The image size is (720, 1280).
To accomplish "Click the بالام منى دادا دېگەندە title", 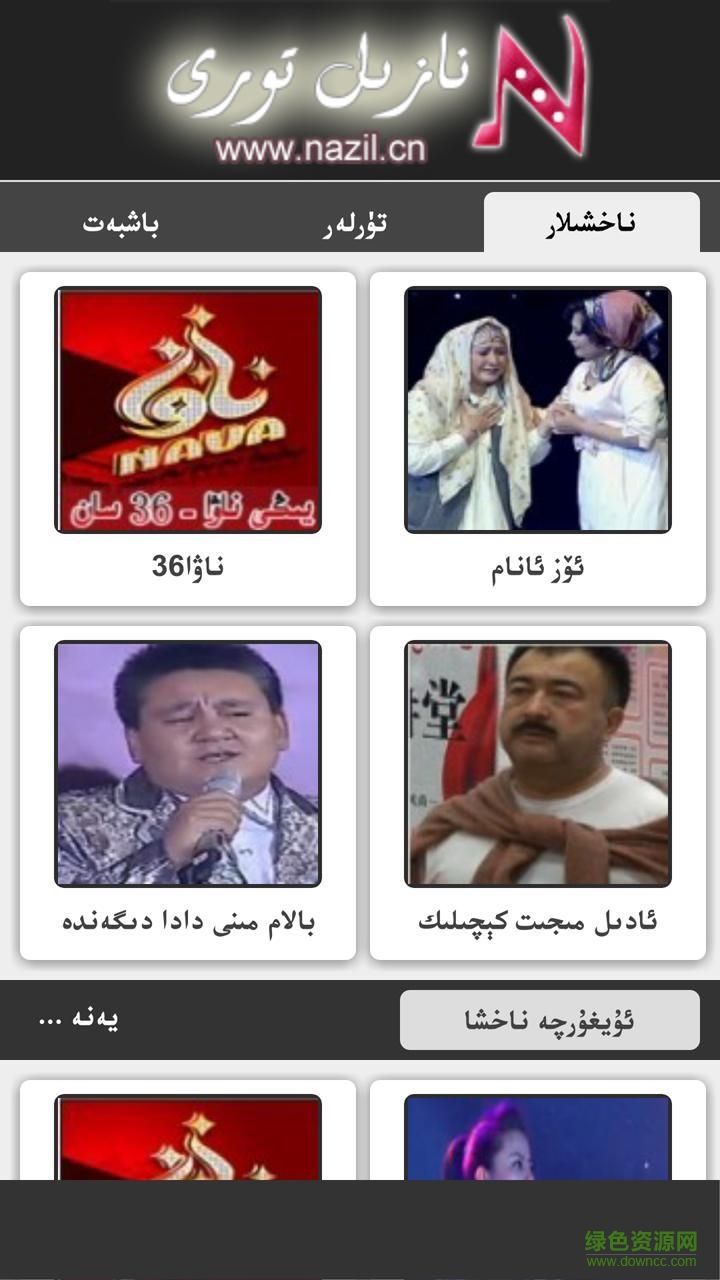I will [186, 922].
